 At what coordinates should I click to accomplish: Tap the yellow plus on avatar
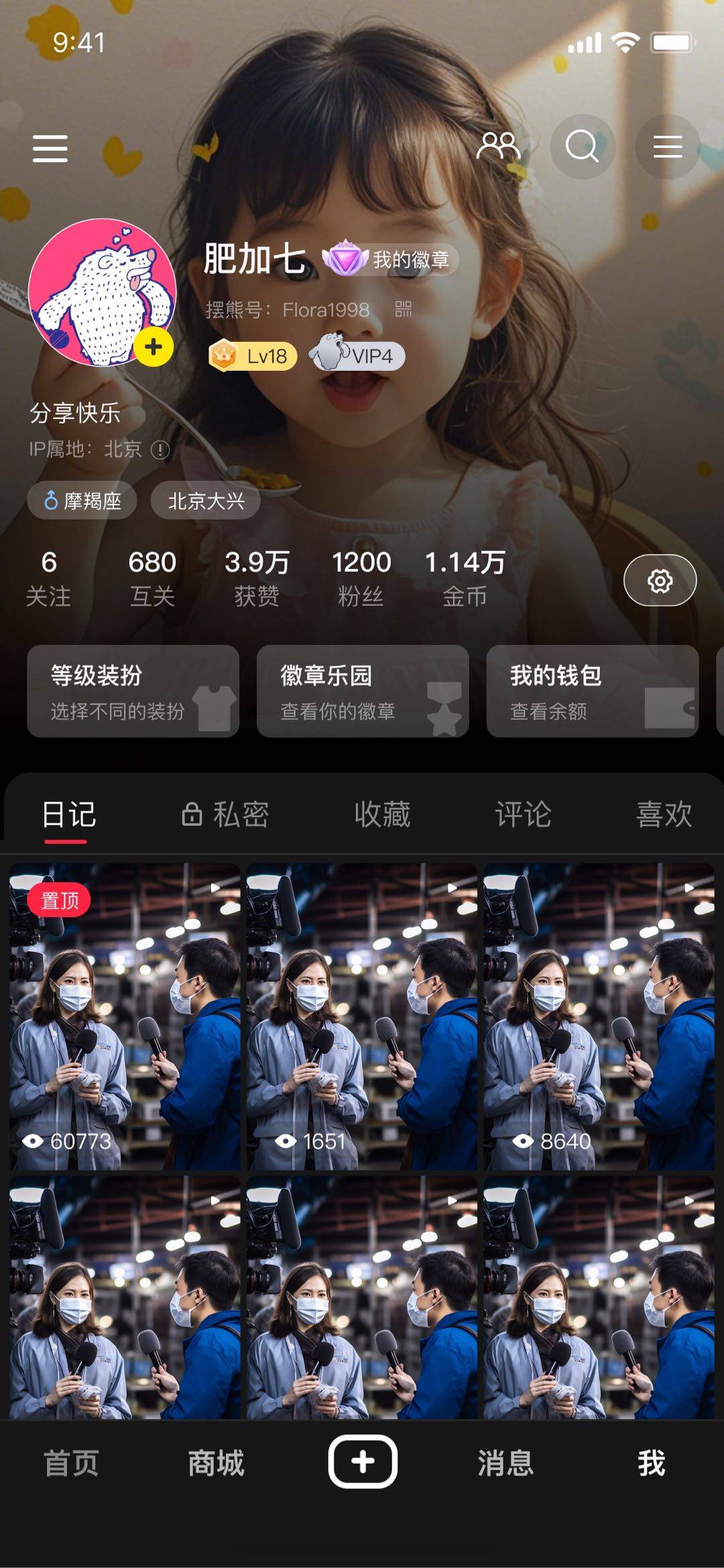tap(154, 347)
